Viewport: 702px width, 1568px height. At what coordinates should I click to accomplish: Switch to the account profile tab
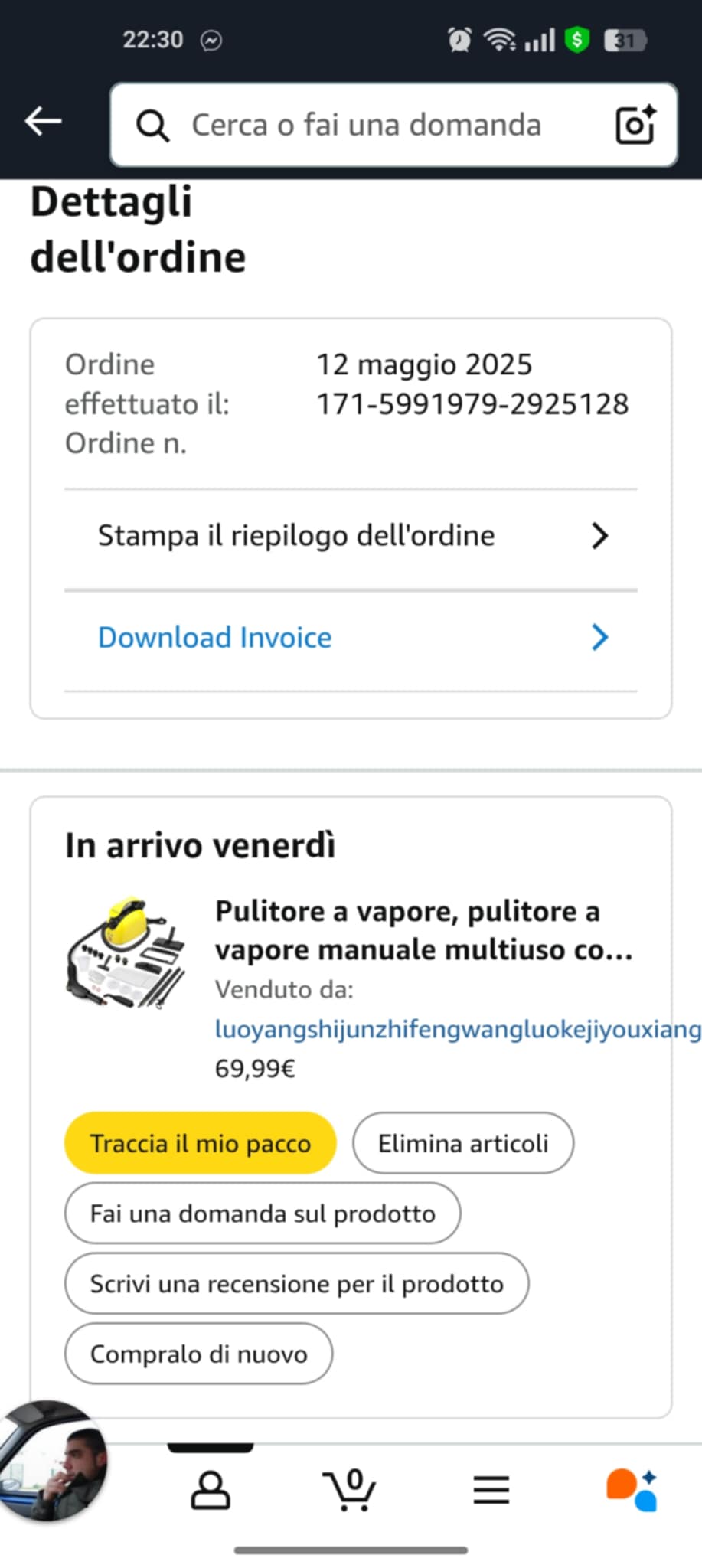point(210,1490)
